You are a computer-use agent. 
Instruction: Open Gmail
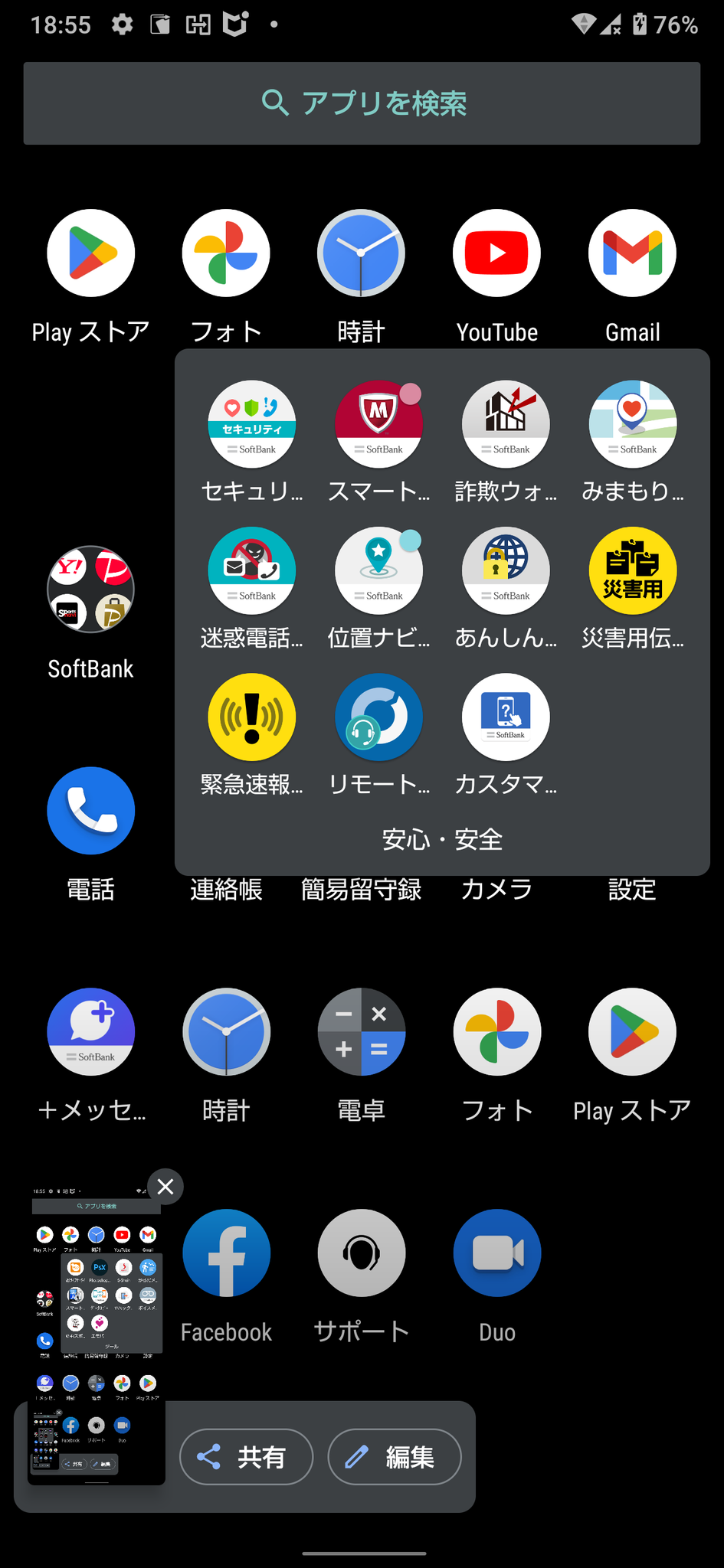pyautogui.click(x=631, y=253)
